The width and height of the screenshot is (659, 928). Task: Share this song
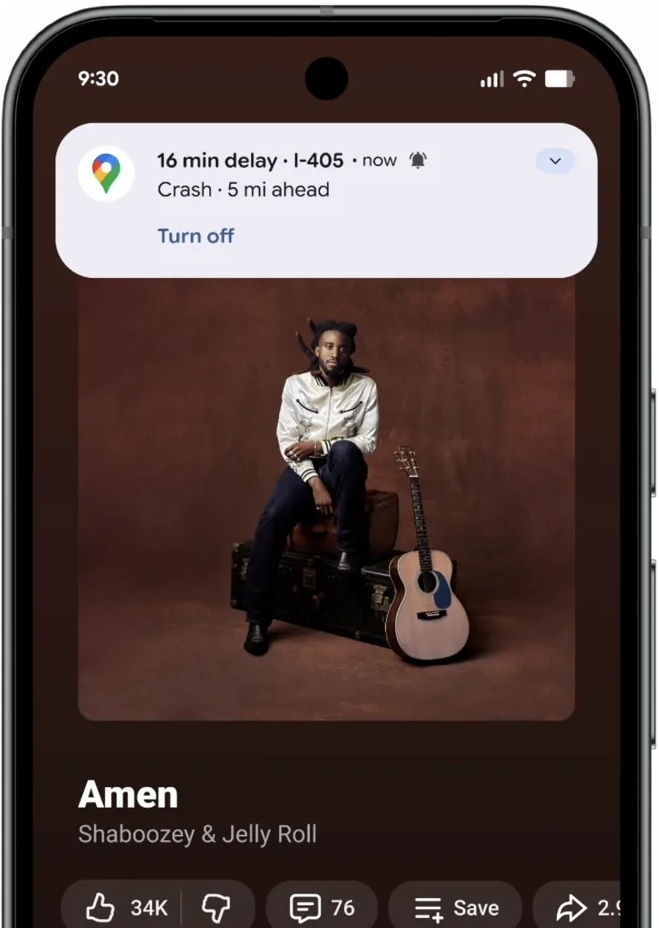585,907
